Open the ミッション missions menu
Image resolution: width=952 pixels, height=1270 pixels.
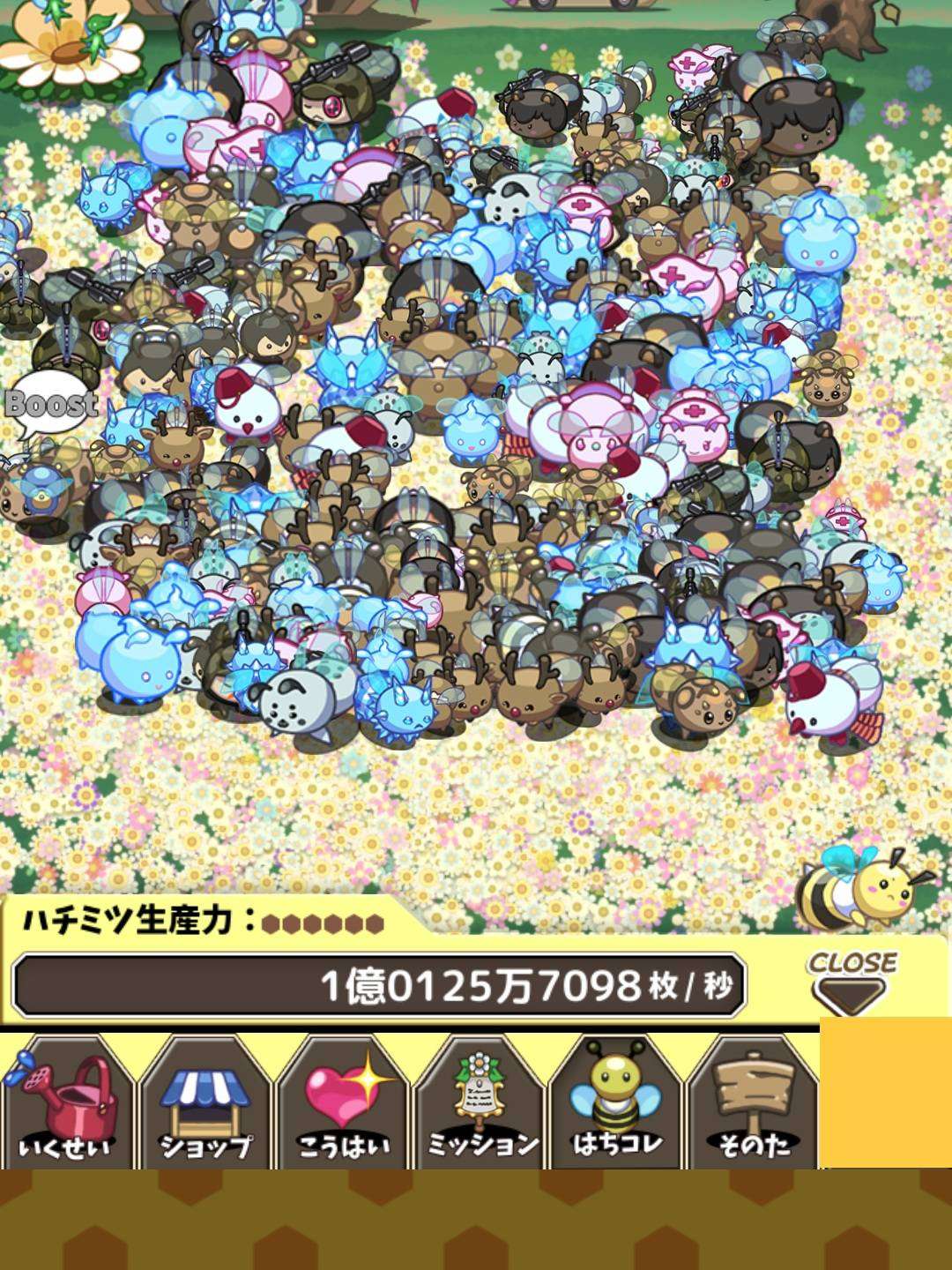tap(480, 1102)
